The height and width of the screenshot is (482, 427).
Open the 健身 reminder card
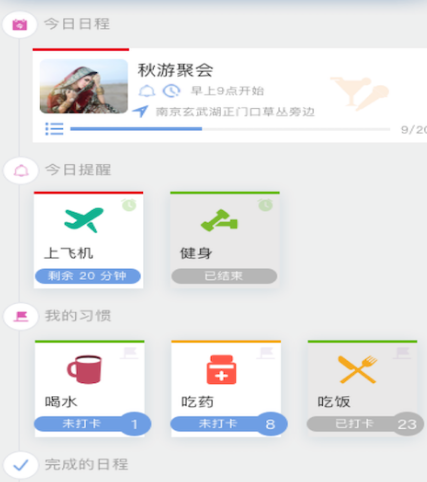[225, 240]
